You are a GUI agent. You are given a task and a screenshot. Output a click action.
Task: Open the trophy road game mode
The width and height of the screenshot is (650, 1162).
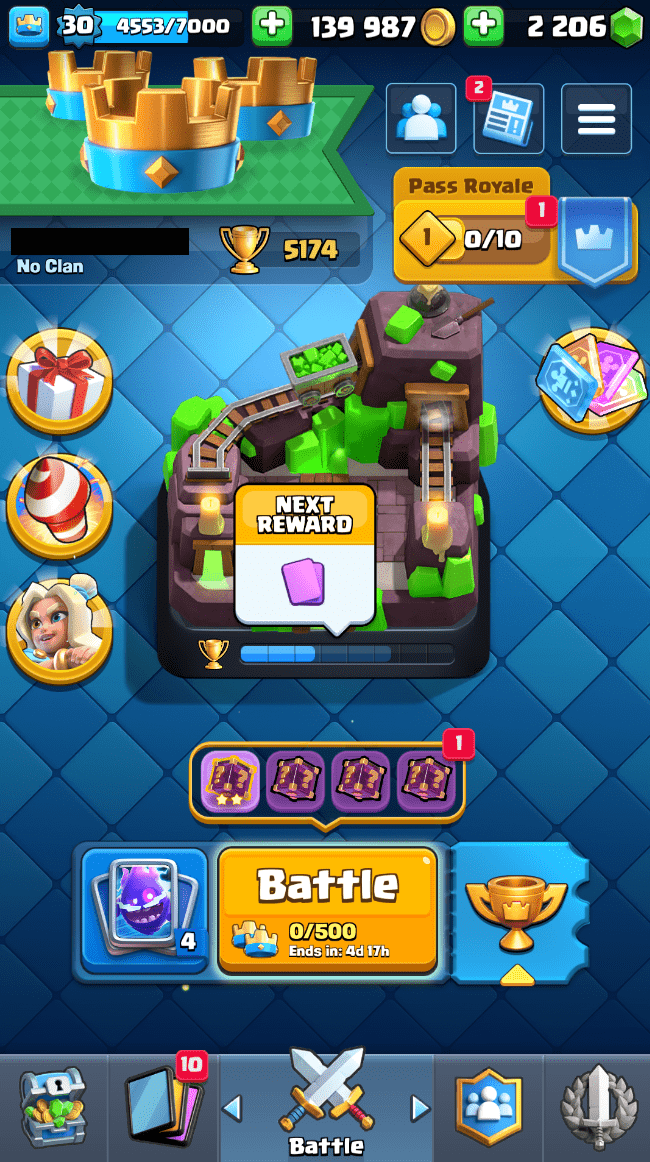pyautogui.click(x=517, y=912)
